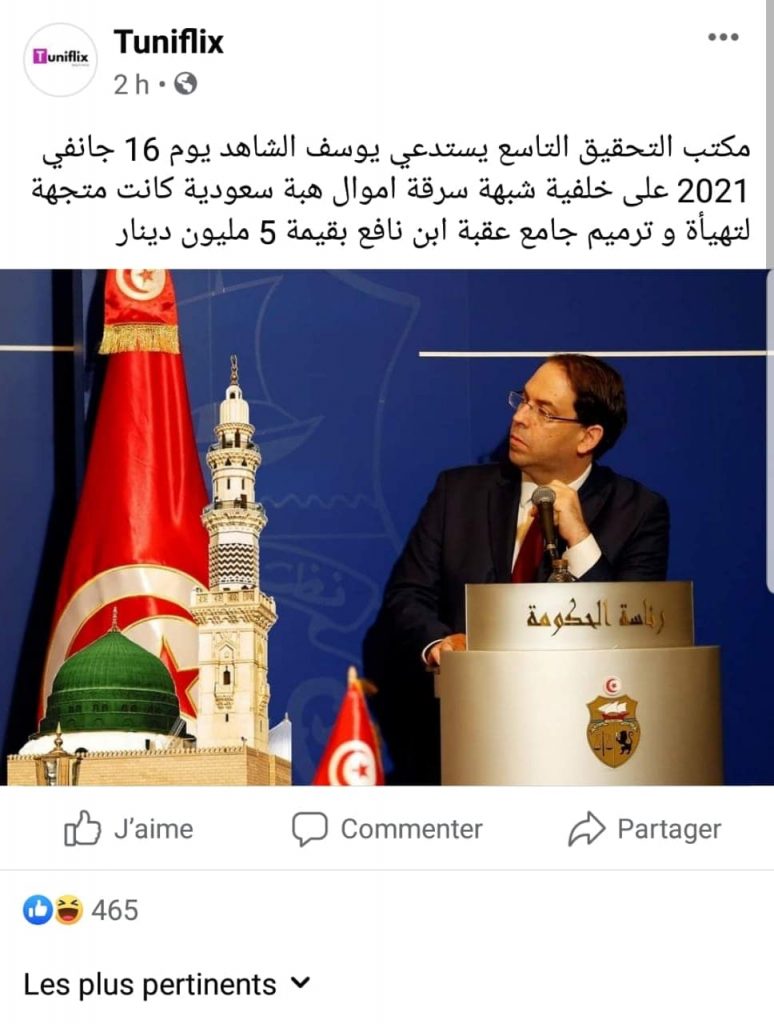The height and width of the screenshot is (1024, 774).
Task: See who reacted to the post (465 reactions)
Action: click(x=81, y=910)
